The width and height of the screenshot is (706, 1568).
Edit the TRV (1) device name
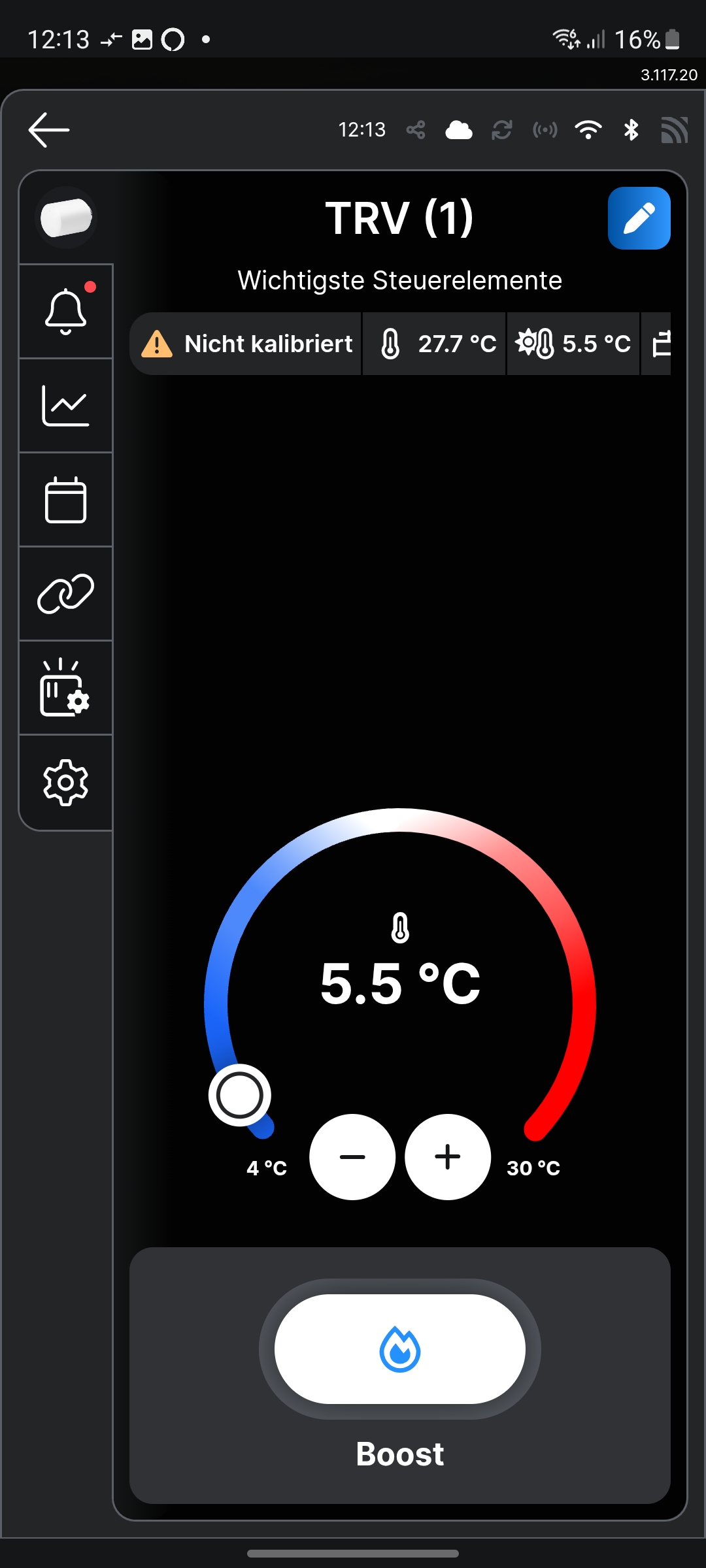(639, 218)
